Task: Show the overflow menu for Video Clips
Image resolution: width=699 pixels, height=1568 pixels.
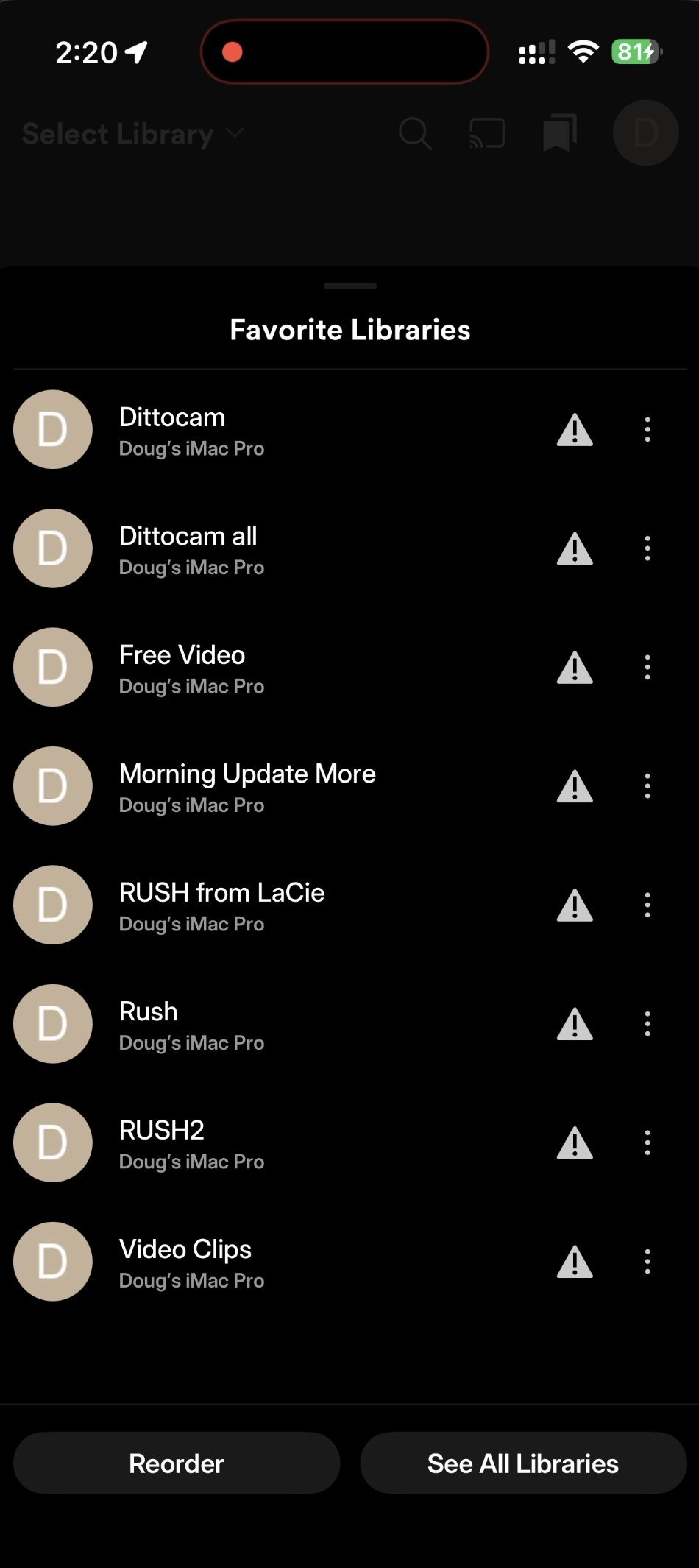Action: pos(647,1262)
